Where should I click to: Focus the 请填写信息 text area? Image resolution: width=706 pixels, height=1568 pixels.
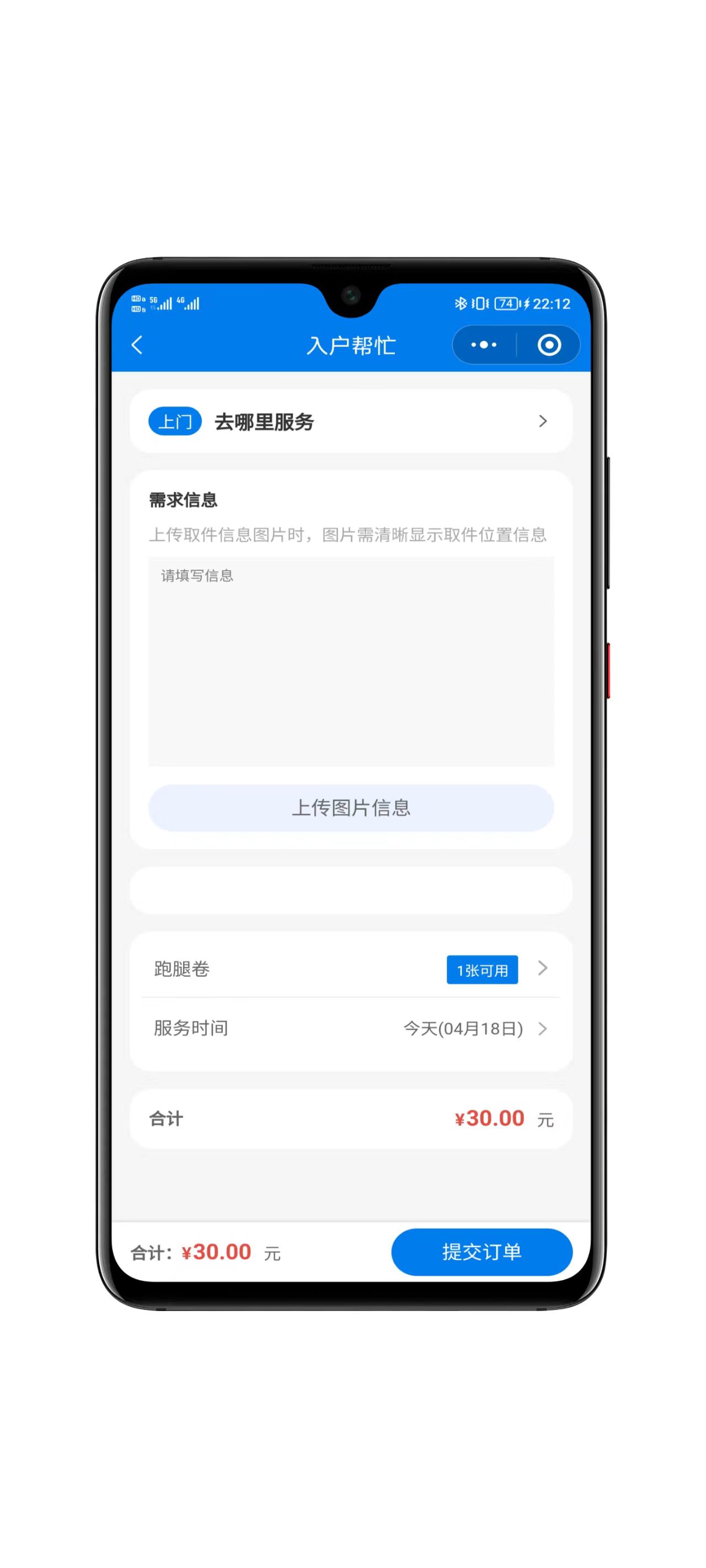351,661
